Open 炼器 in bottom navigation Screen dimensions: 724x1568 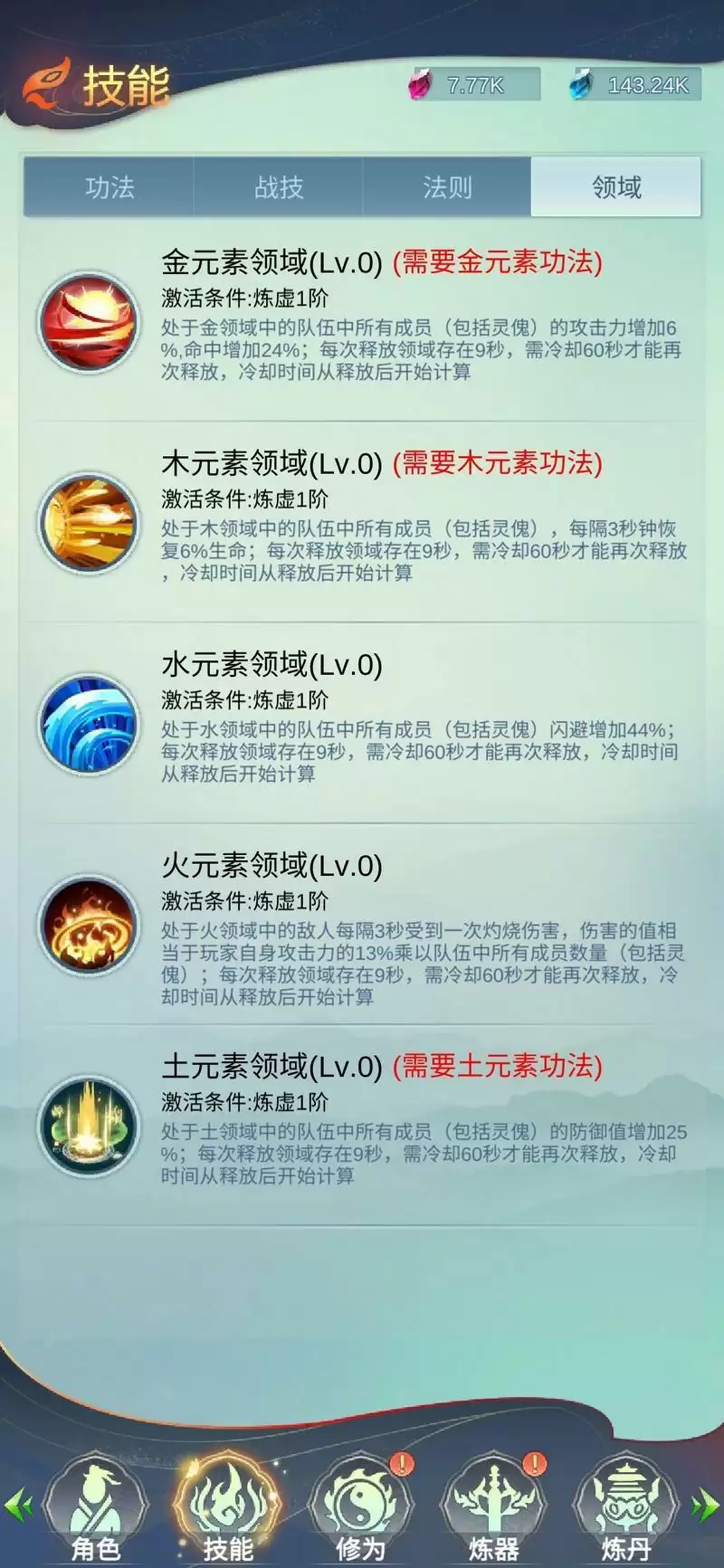click(x=493, y=1506)
